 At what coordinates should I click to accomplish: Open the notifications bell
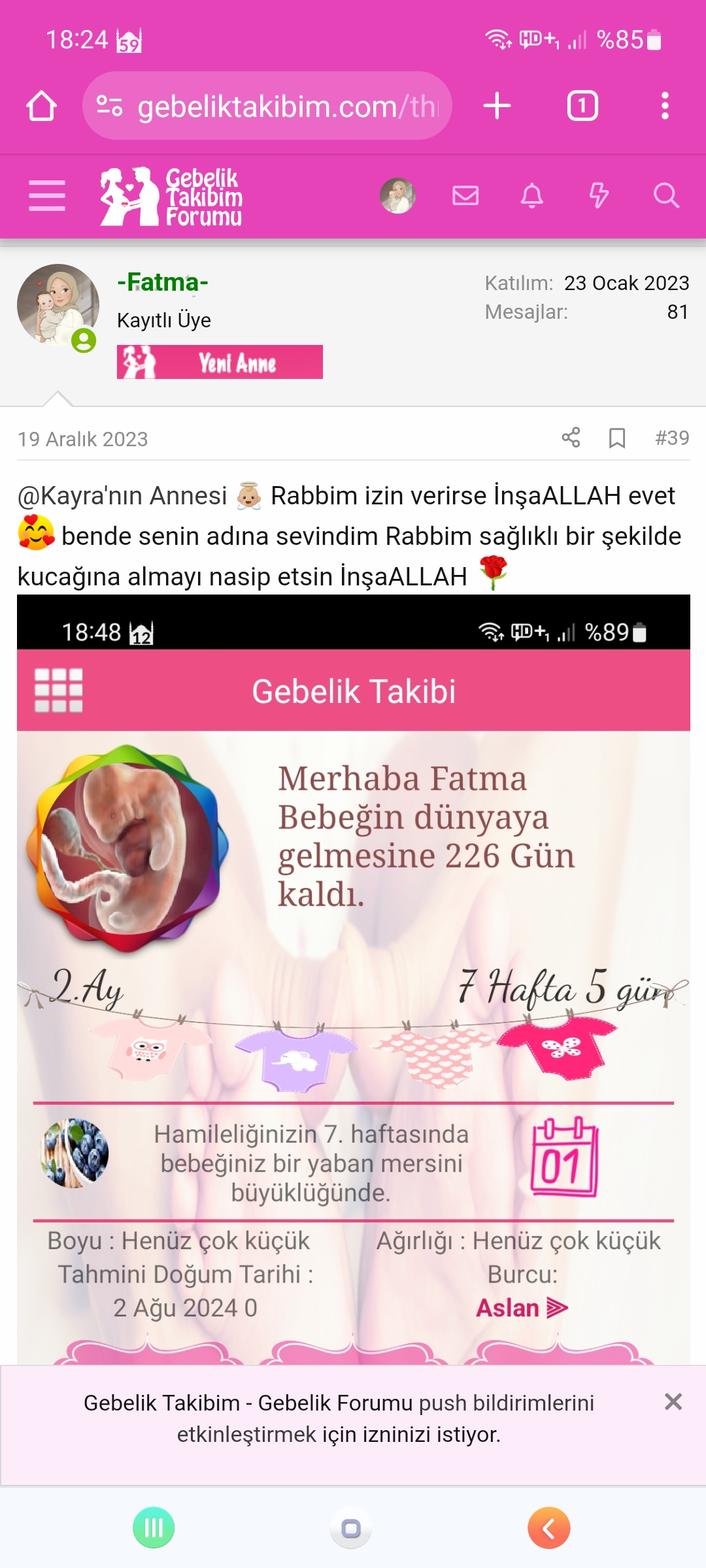tap(531, 195)
